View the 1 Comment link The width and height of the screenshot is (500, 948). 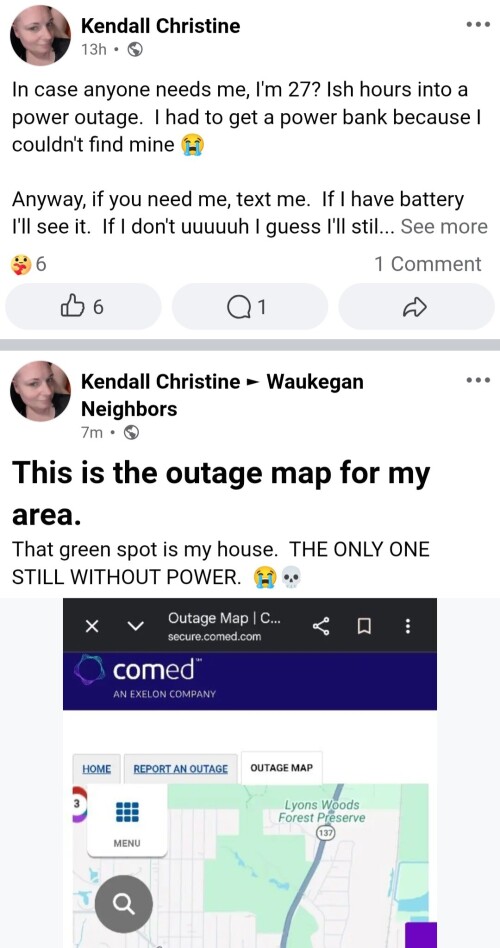(x=427, y=264)
